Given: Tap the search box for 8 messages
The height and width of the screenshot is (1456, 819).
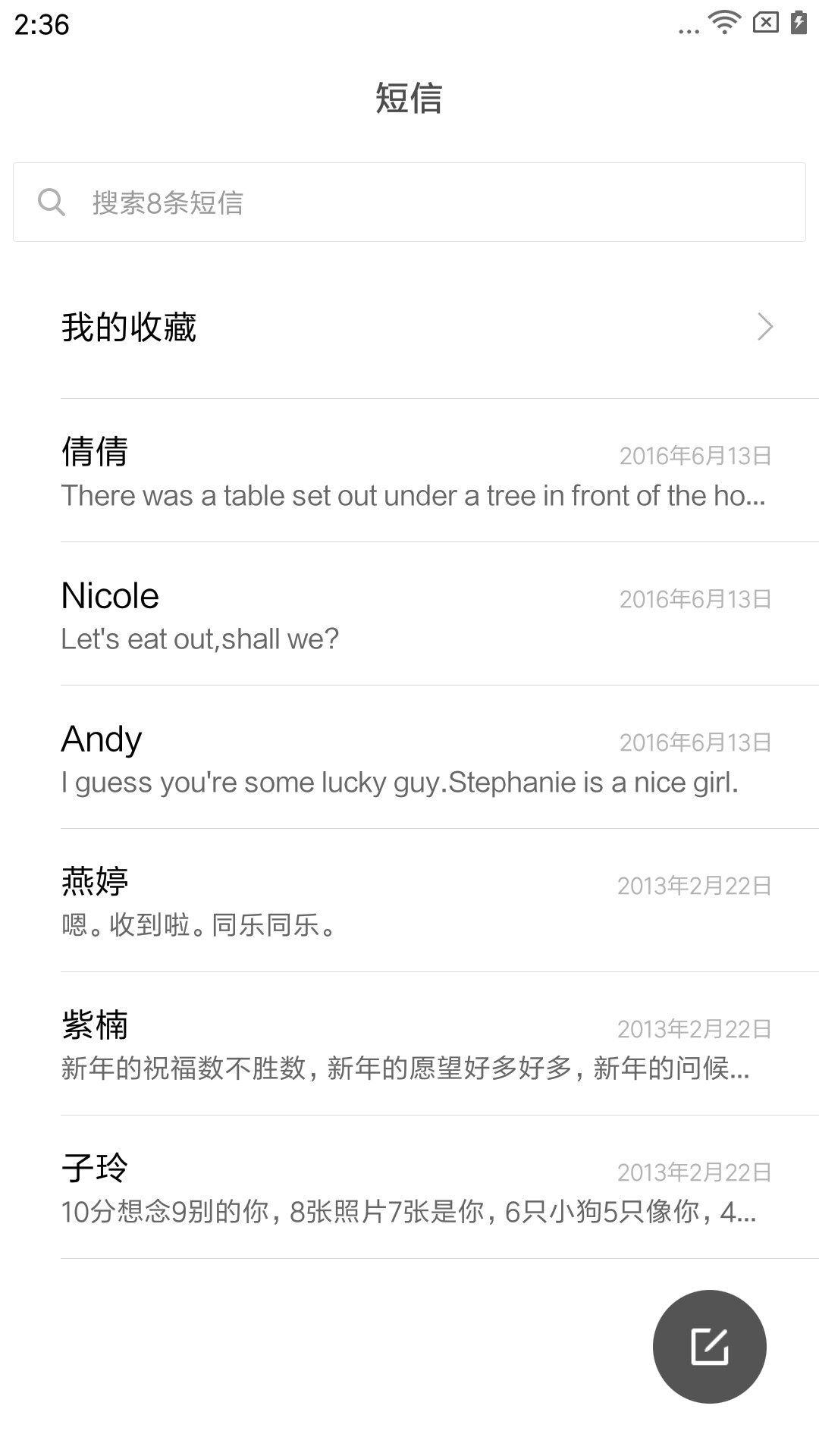Looking at the screenshot, I should point(409,202).
